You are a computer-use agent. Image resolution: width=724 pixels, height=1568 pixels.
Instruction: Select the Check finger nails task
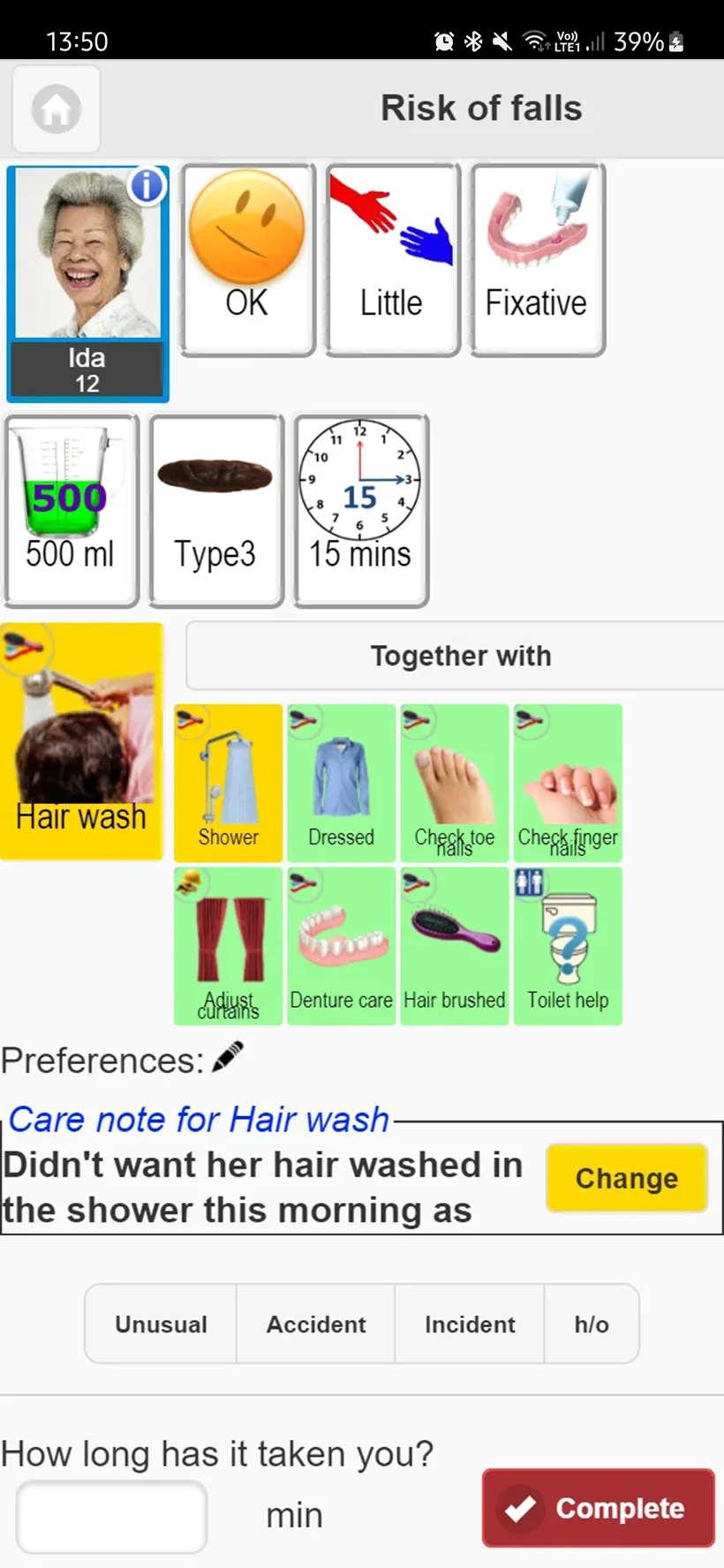pyautogui.click(x=568, y=783)
